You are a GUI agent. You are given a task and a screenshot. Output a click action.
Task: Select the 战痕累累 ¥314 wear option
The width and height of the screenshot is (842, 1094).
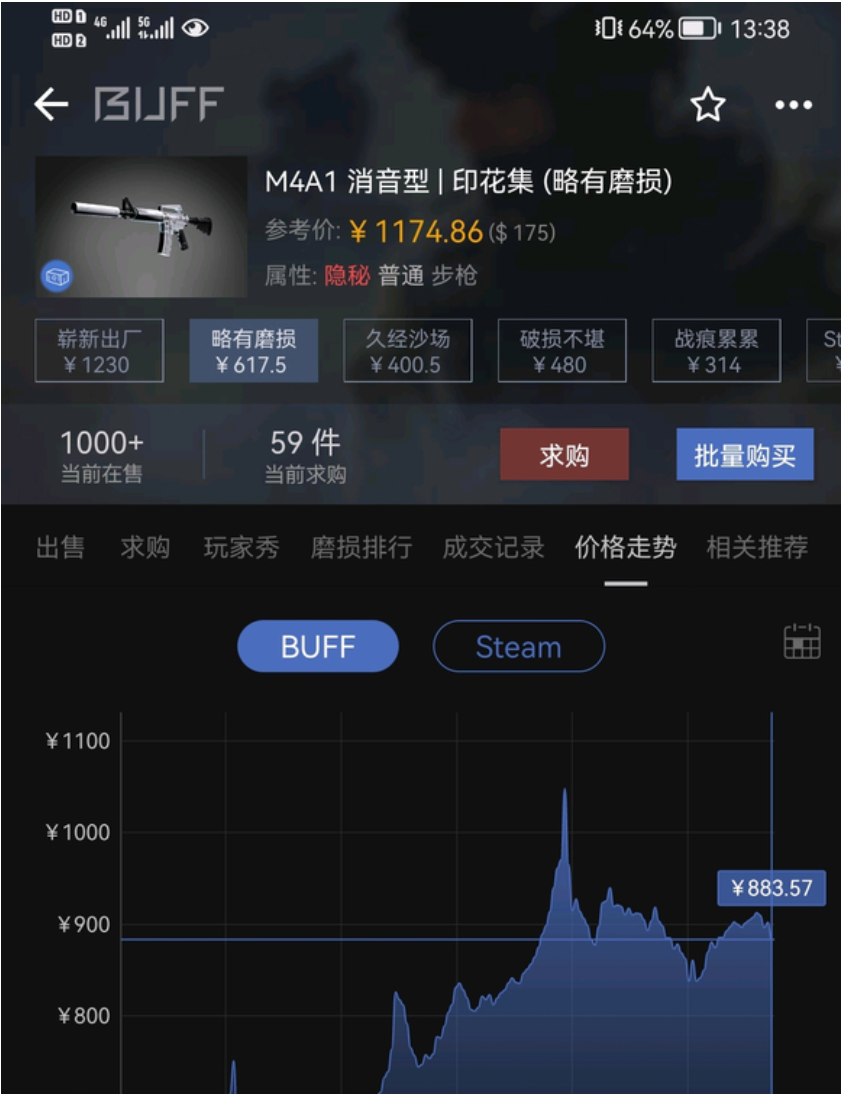coord(716,351)
